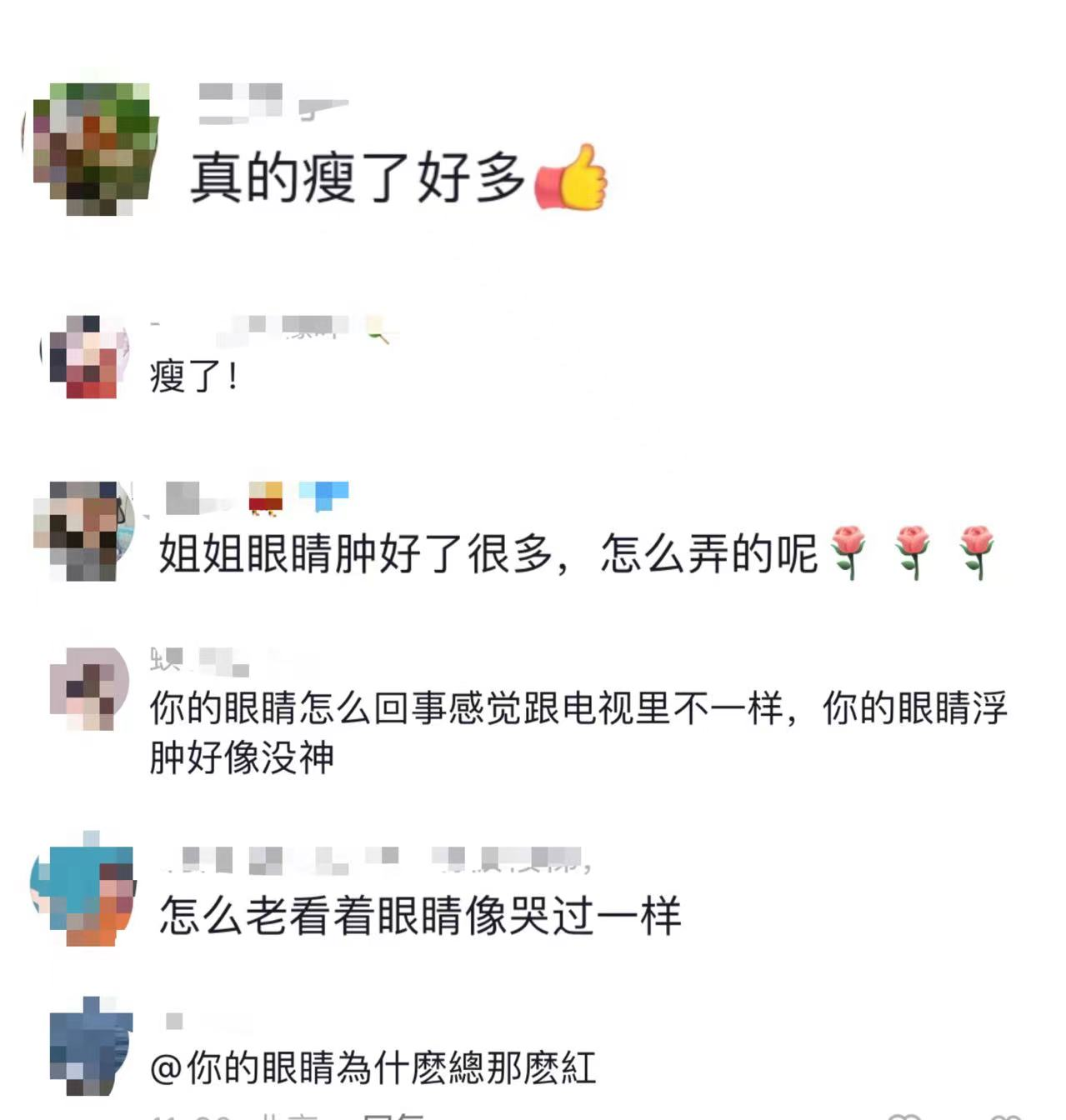The width and height of the screenshot is (1066, 1120).
Task: Click the purple avatar of the fourth commenter
Action: click(92, 685)
